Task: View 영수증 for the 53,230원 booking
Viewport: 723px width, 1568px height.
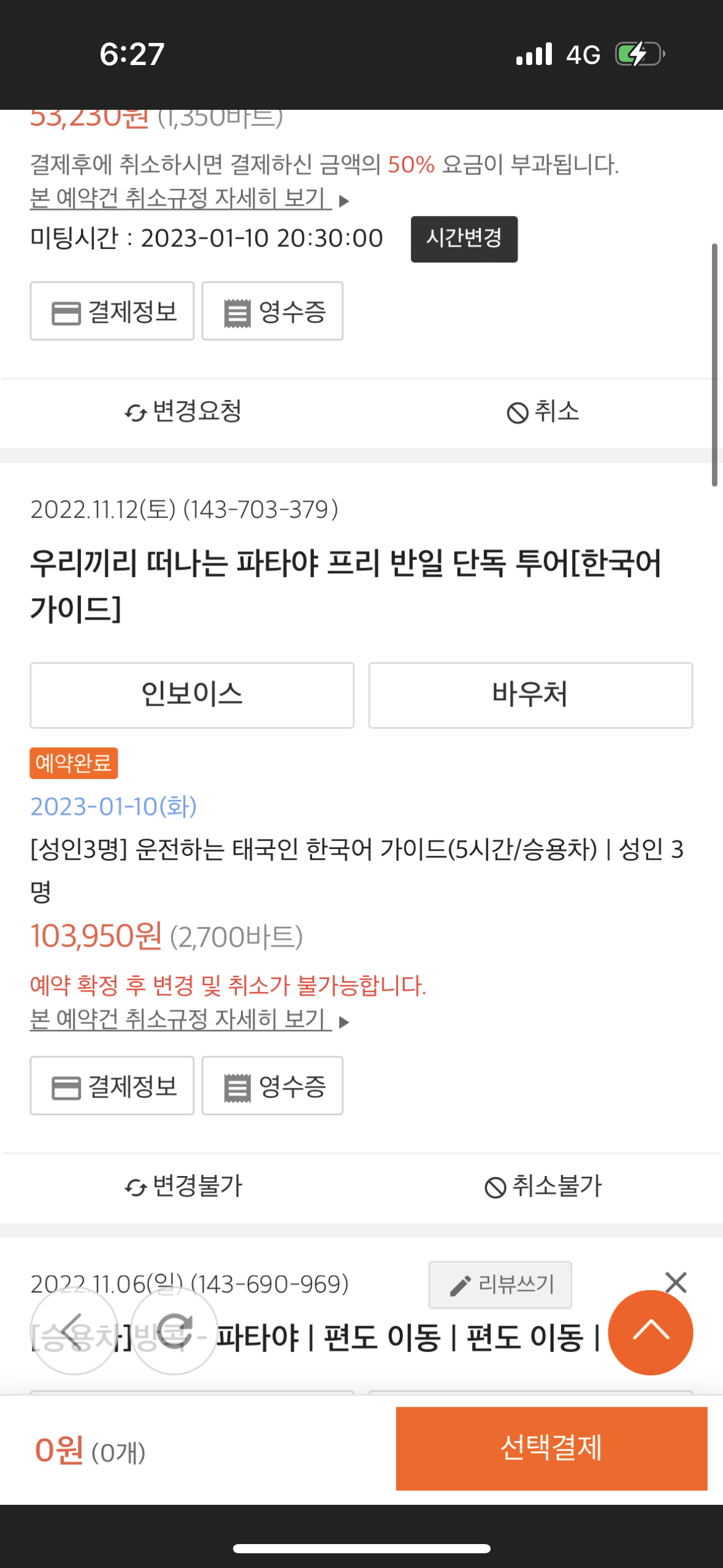Action: 272,311
